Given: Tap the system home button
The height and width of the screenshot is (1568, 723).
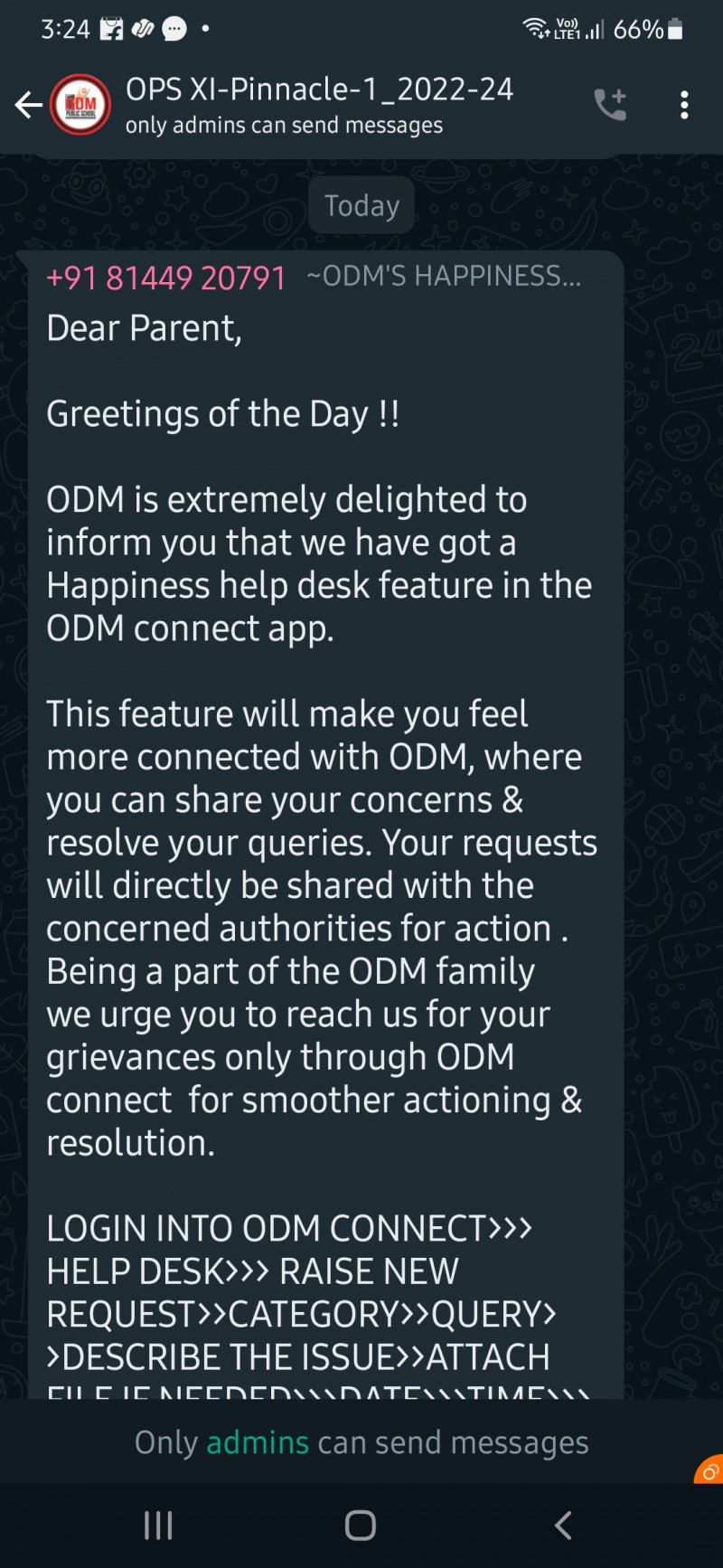Looking at the screenshot, I should tap(361, 1525).
